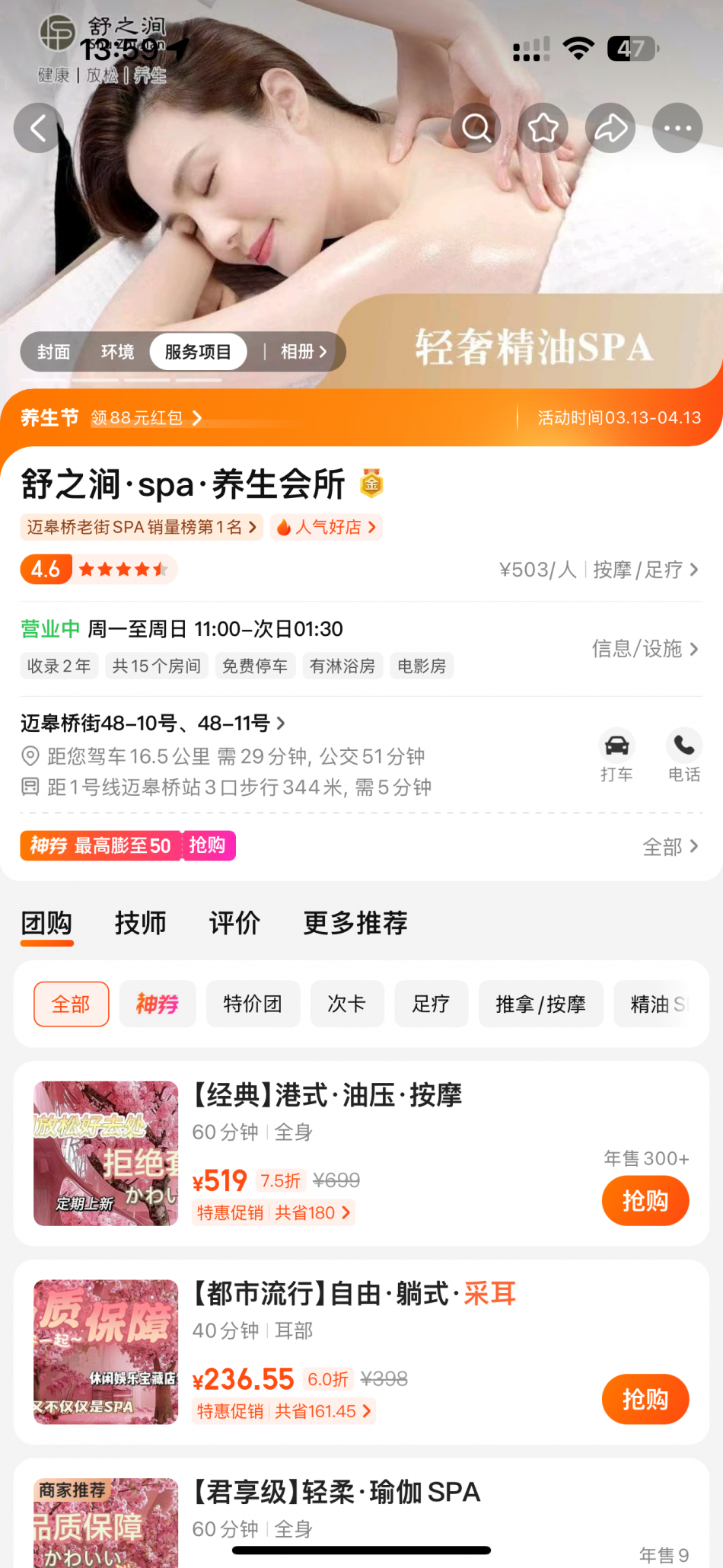Filter deals by 足疗 chip
The width and height of the screenshot is (723, 1568).
[431, 1004]
